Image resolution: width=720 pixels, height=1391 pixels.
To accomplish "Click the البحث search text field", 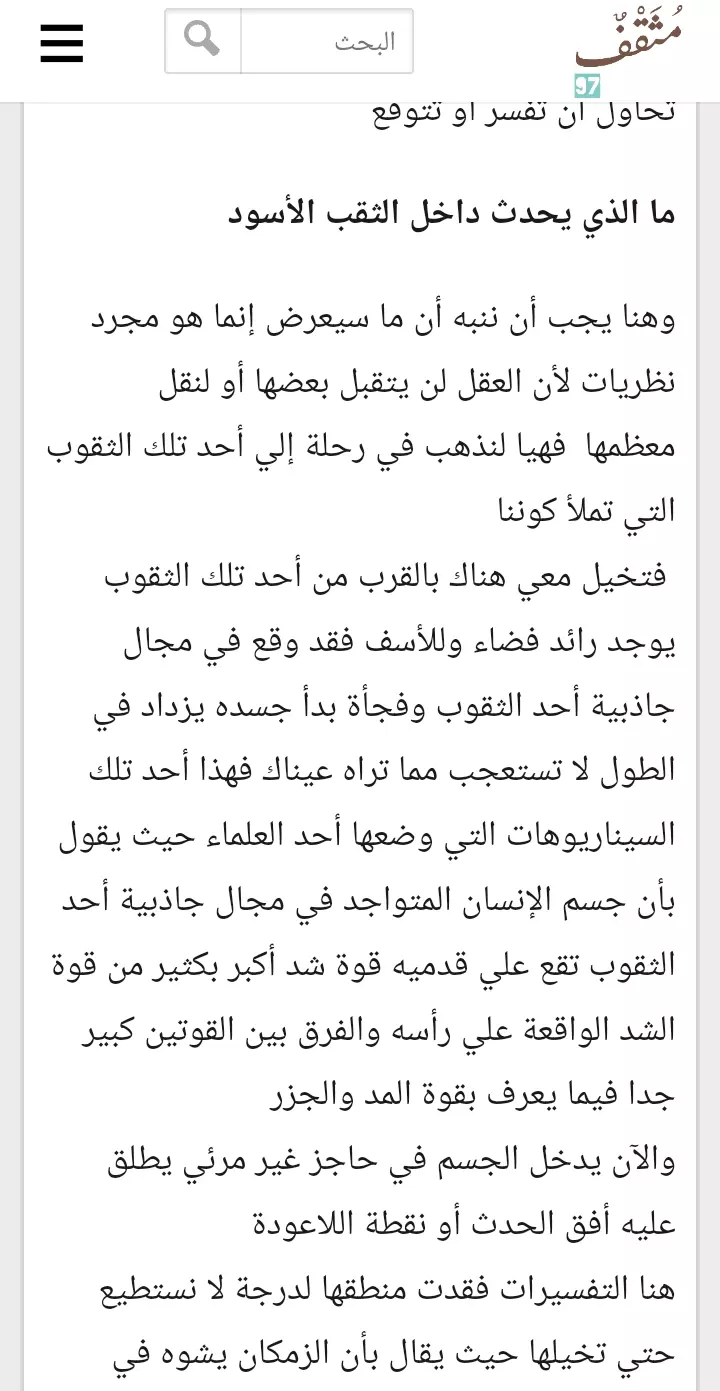I will [x=330, y=40].
